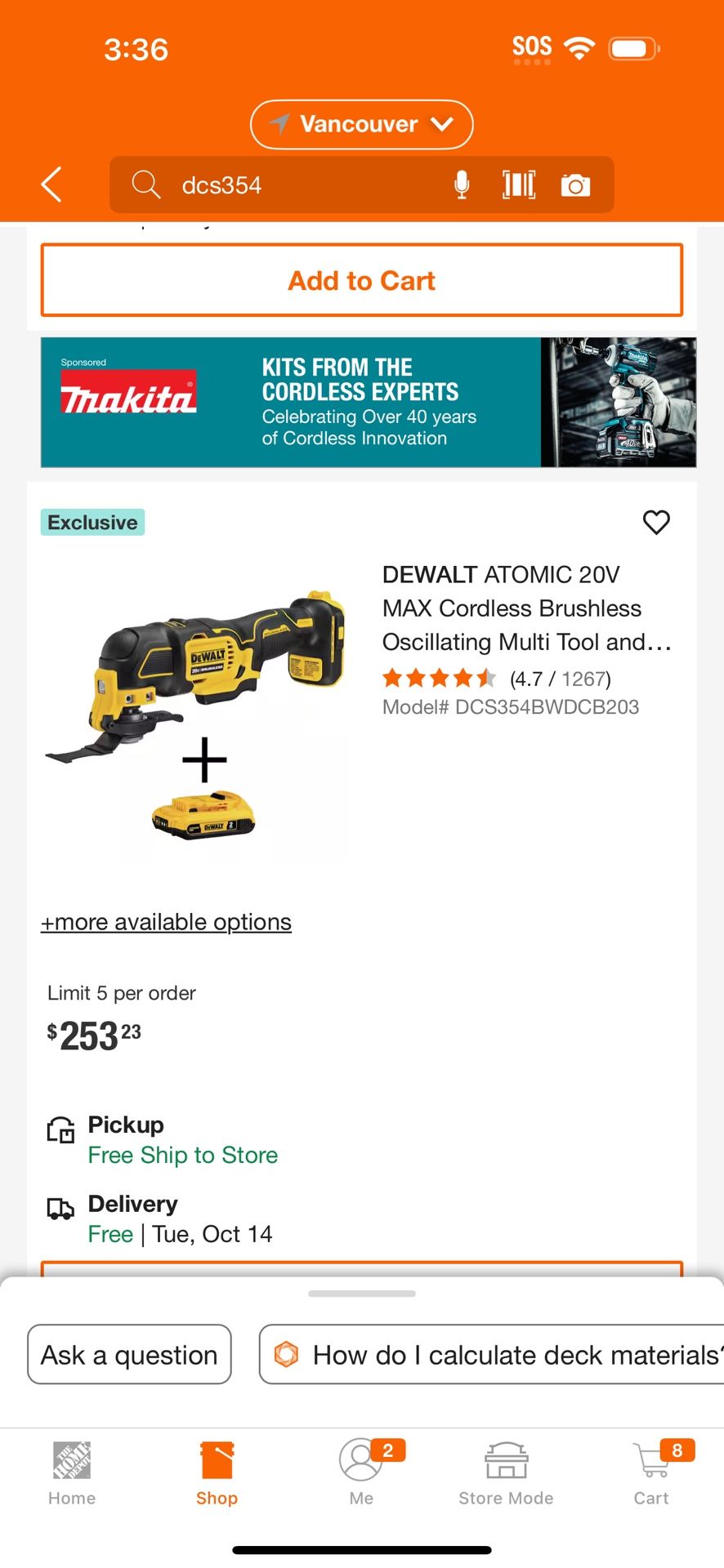724x1568 pixels.
Task: View more available options link
Action: [166, 922]
